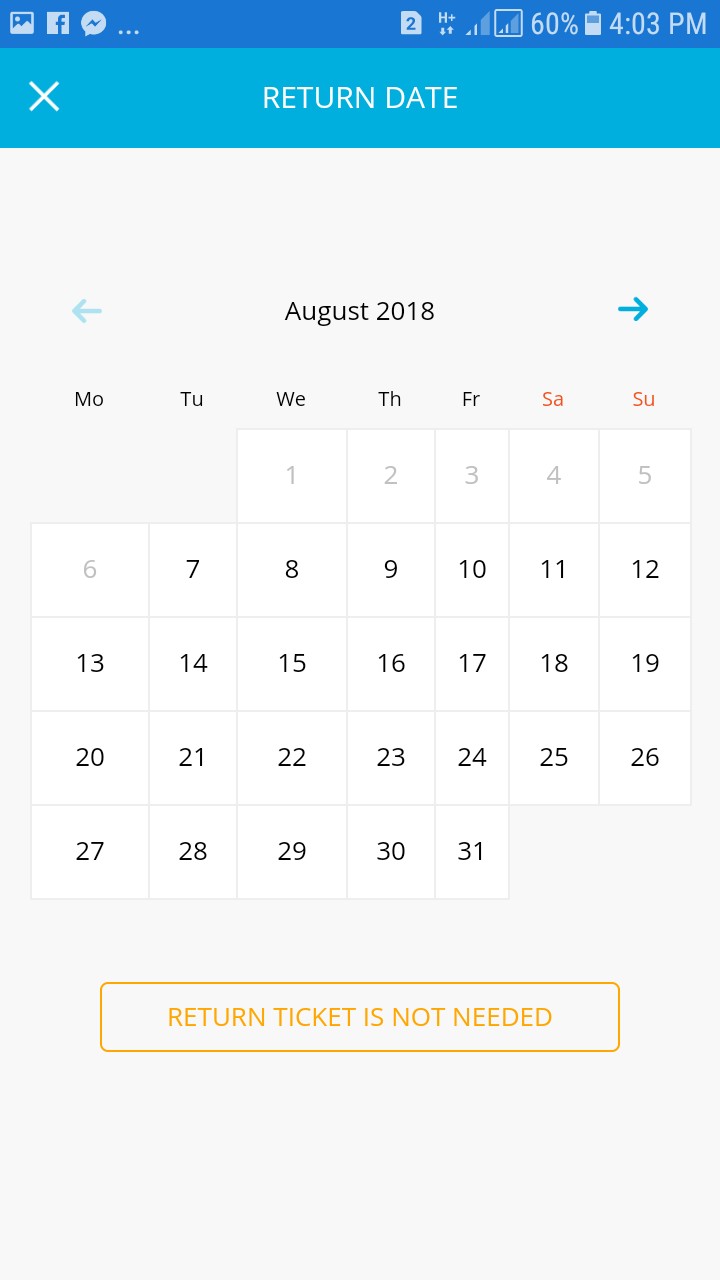The width and height of the screenshot is (720, 1280).
Task: Choose August 29 on the calendar
Action: [291, 852]
